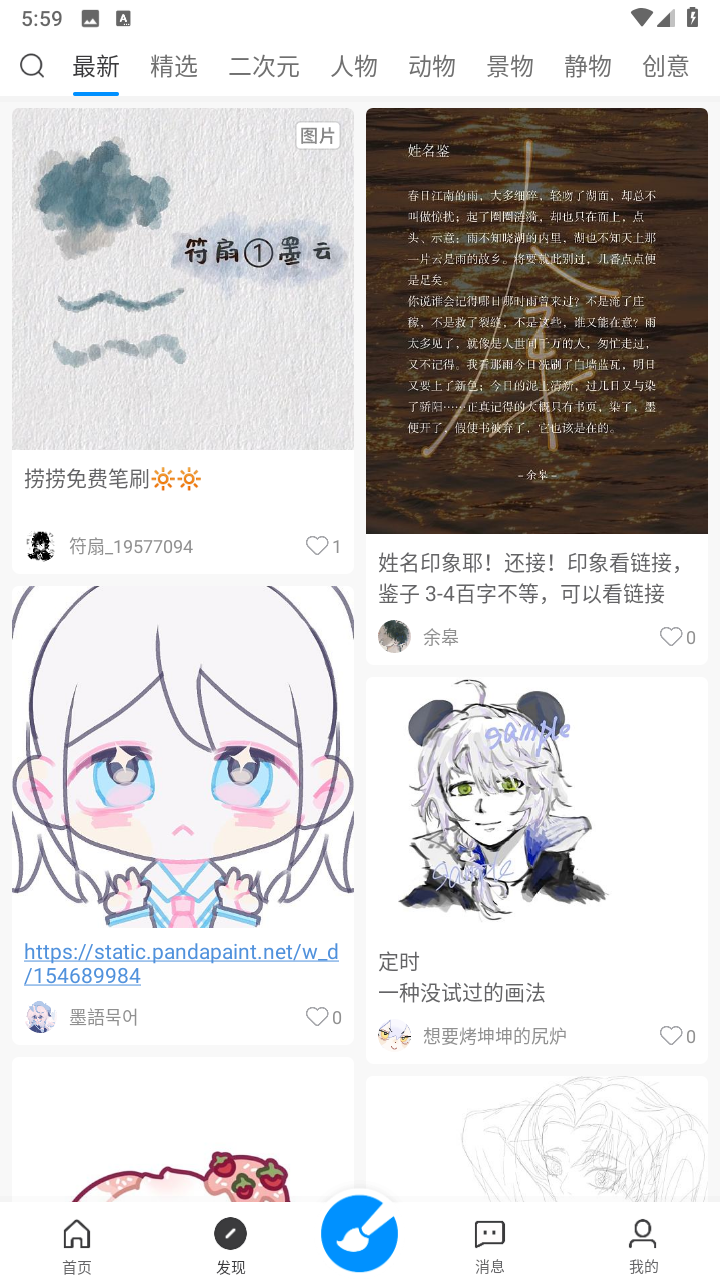This screenshot has height=1280, width=720.
Task: Open the 创意 tab
Action: click(x=666, y=66)
